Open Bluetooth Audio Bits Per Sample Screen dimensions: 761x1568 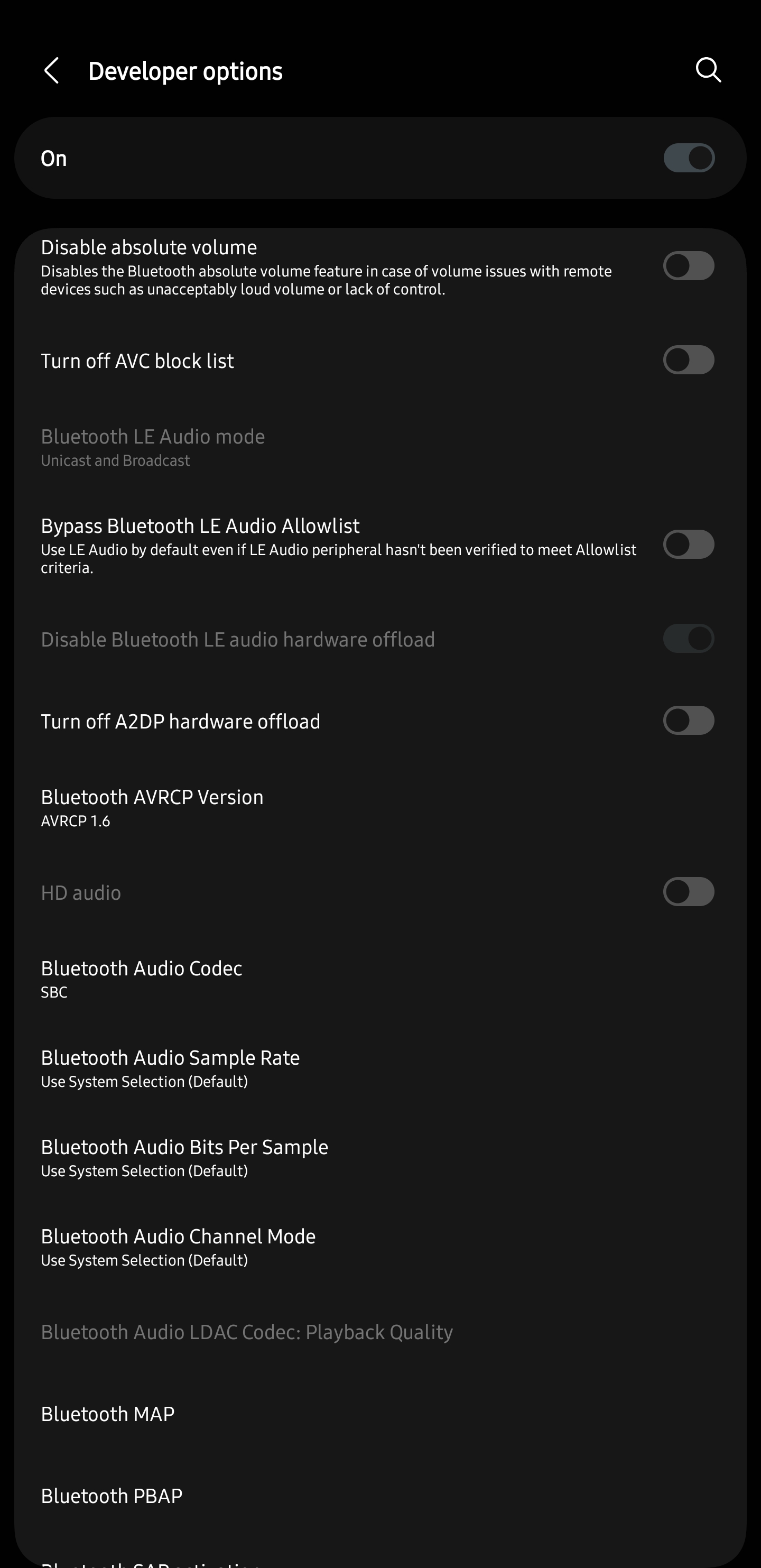[380, 1157]
